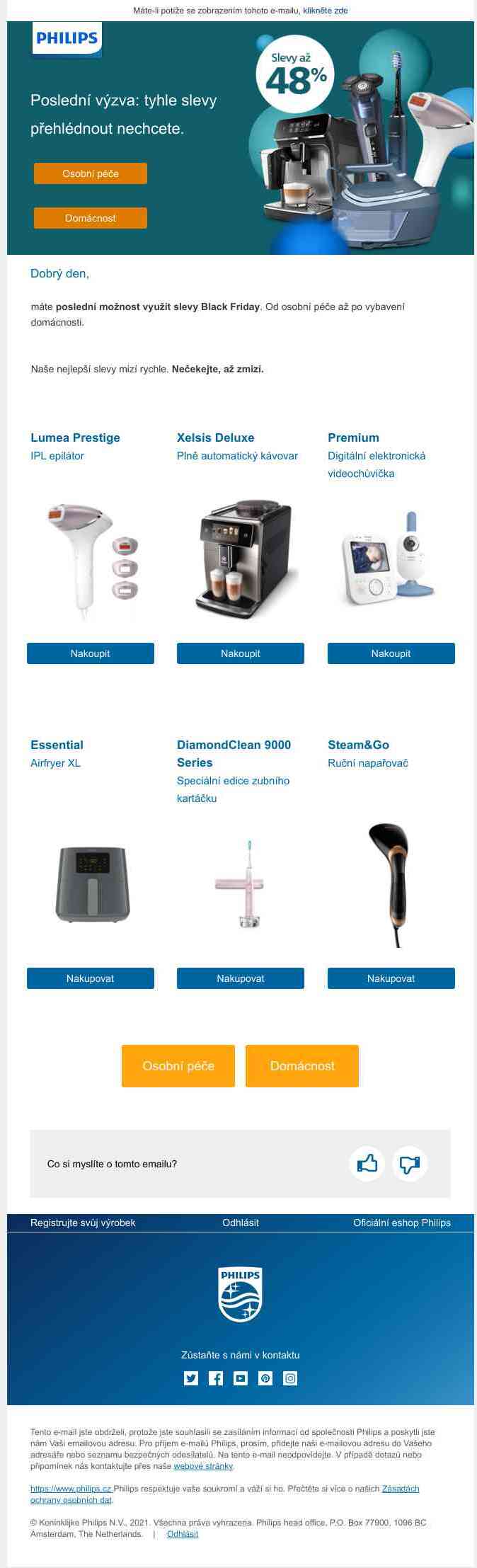
Task: Tap Nakupovat under Steam&Go
Action: pos(391,978)
